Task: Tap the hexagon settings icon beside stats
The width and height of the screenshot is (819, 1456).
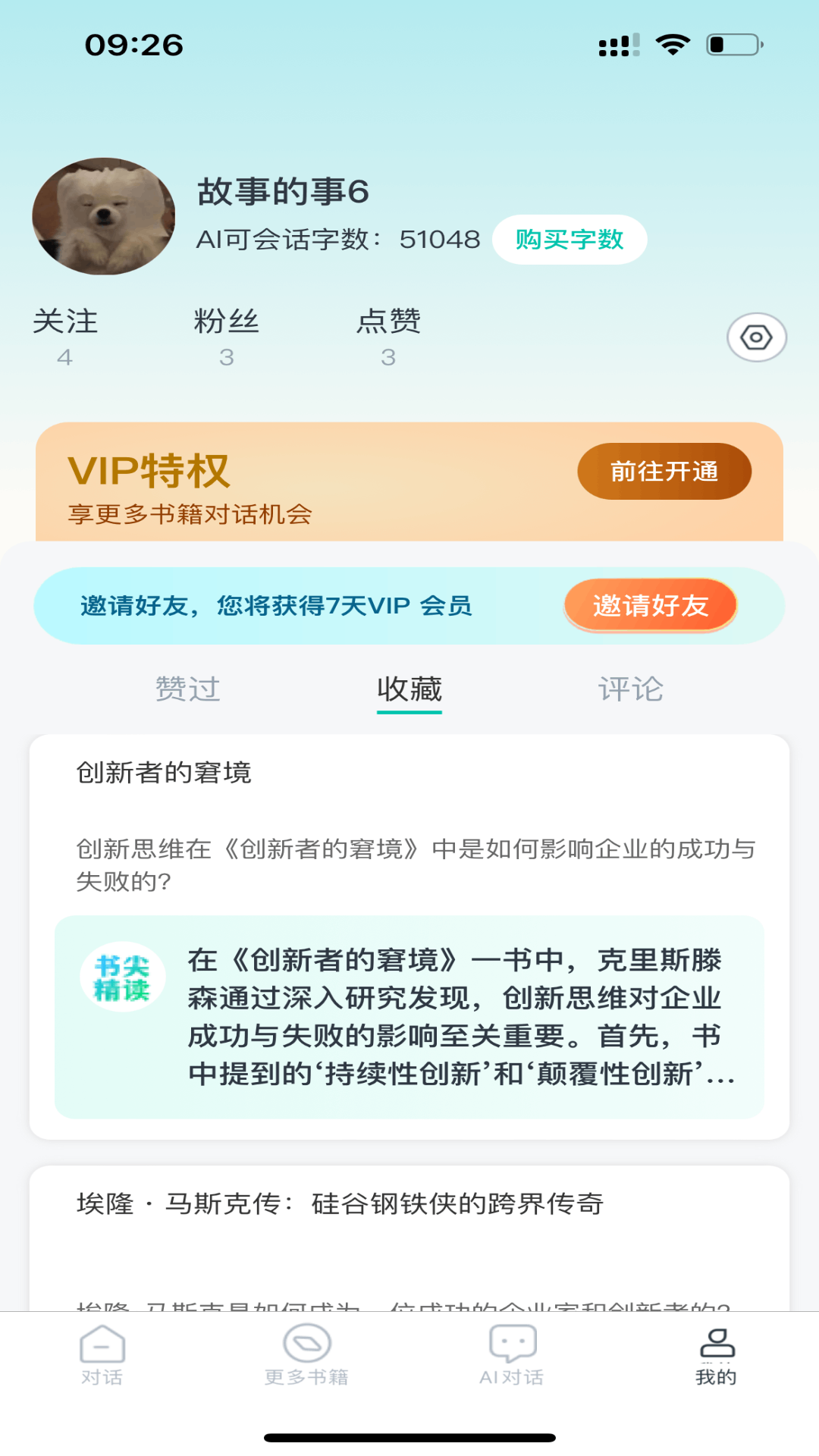Action: (x=755, y=336)
